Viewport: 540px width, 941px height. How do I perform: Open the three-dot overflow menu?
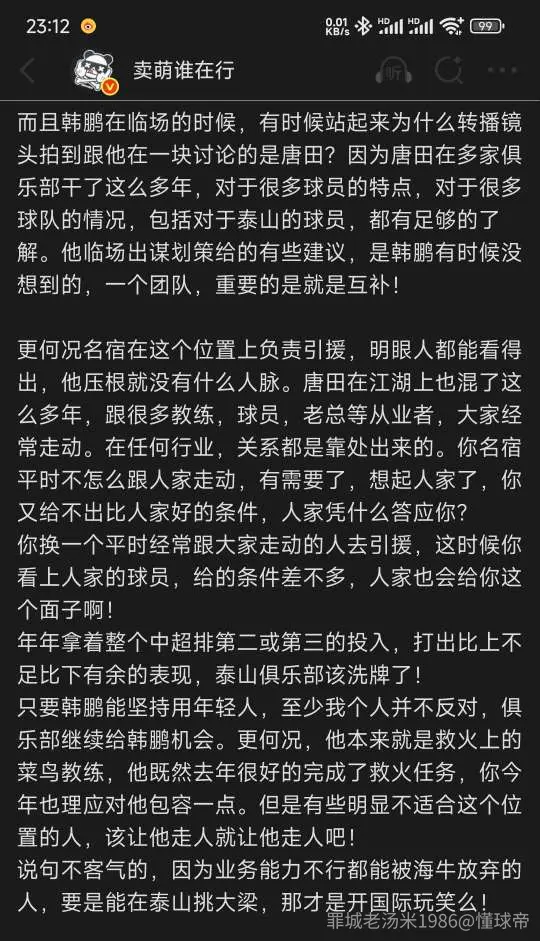tap(502, 70)
